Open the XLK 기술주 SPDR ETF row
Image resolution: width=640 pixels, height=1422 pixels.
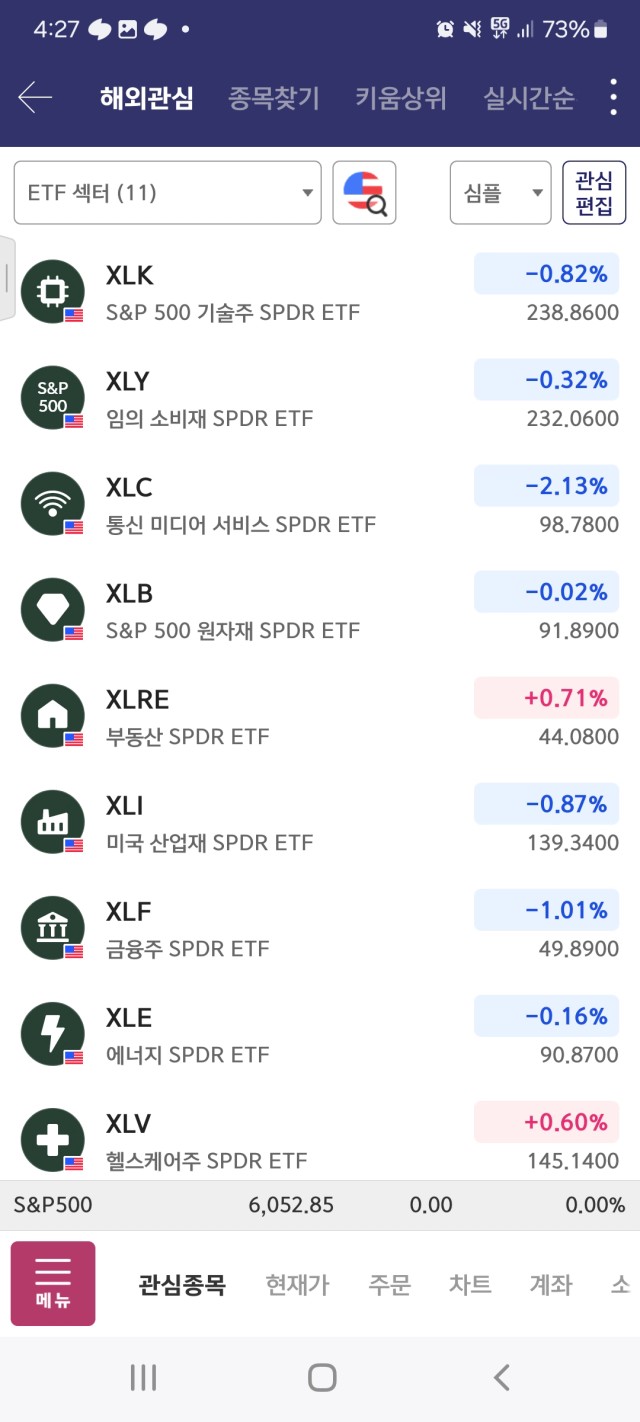point(320,292)
